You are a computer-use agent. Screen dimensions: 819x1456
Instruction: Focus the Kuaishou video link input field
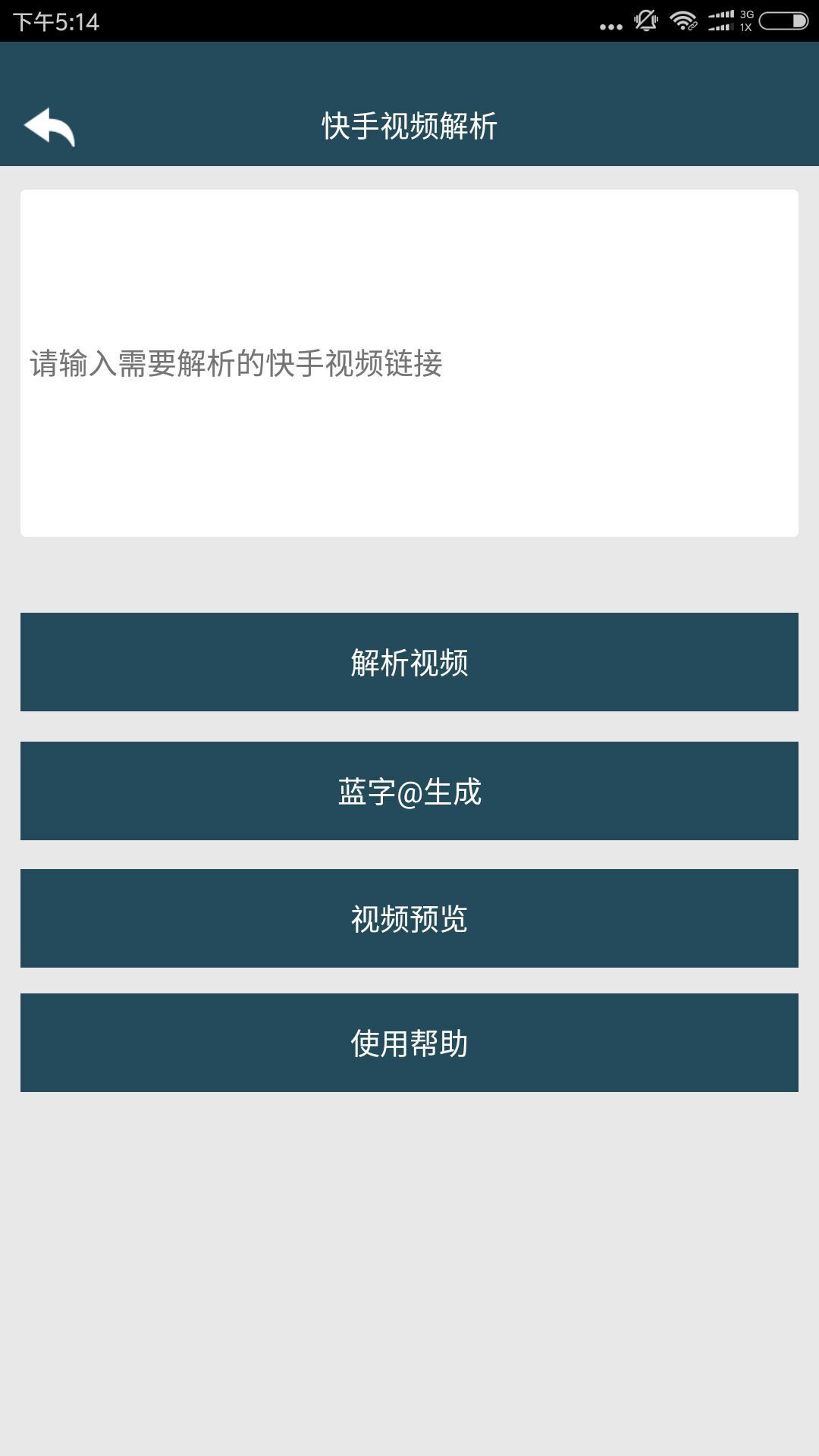pos(409,363)
